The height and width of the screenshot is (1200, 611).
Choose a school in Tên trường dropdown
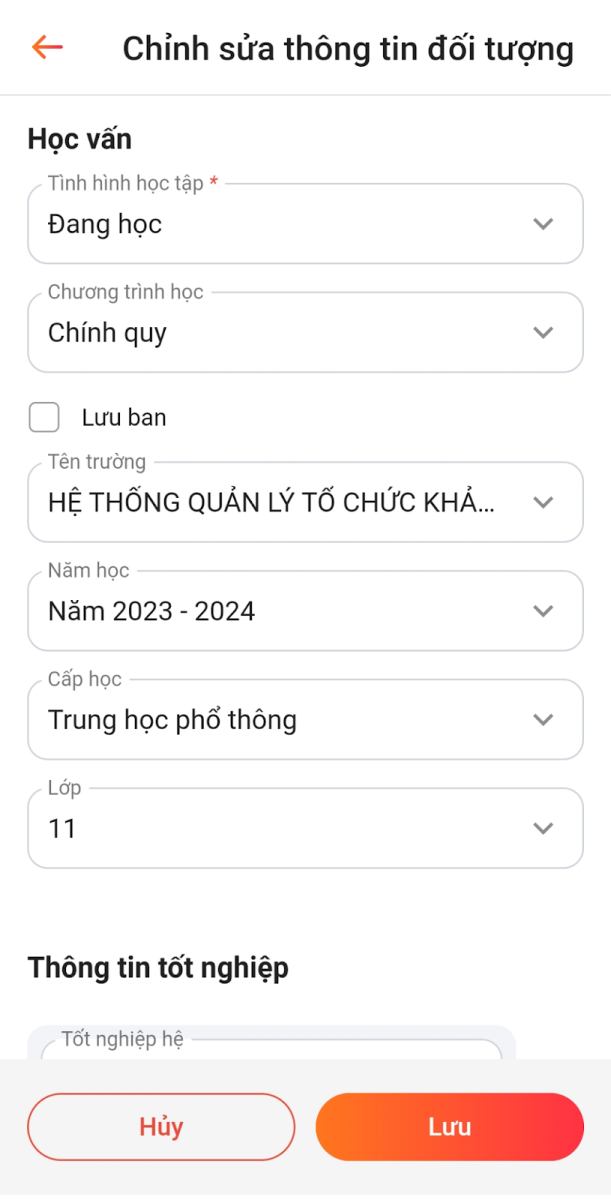[x=305, y=502]
